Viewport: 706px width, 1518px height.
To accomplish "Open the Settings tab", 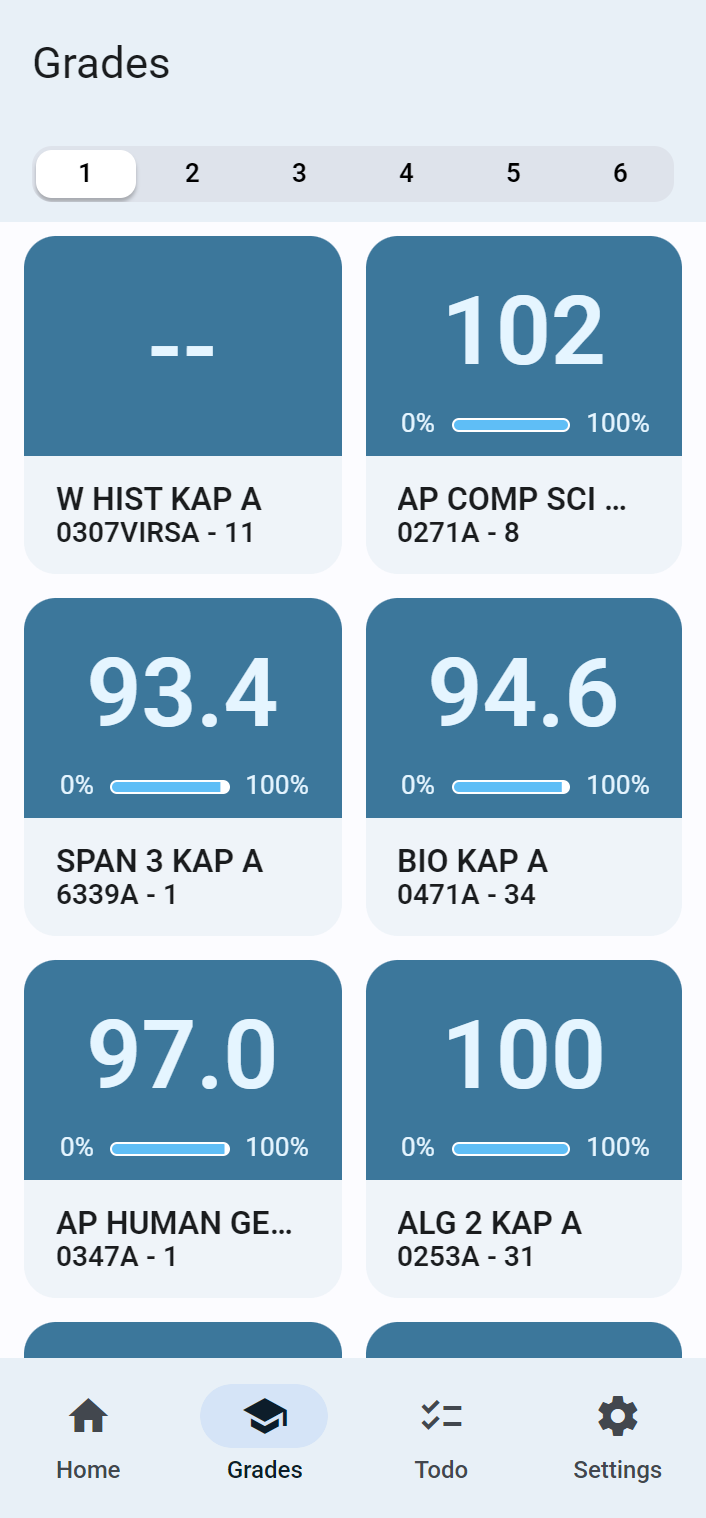I will 617,1438.
